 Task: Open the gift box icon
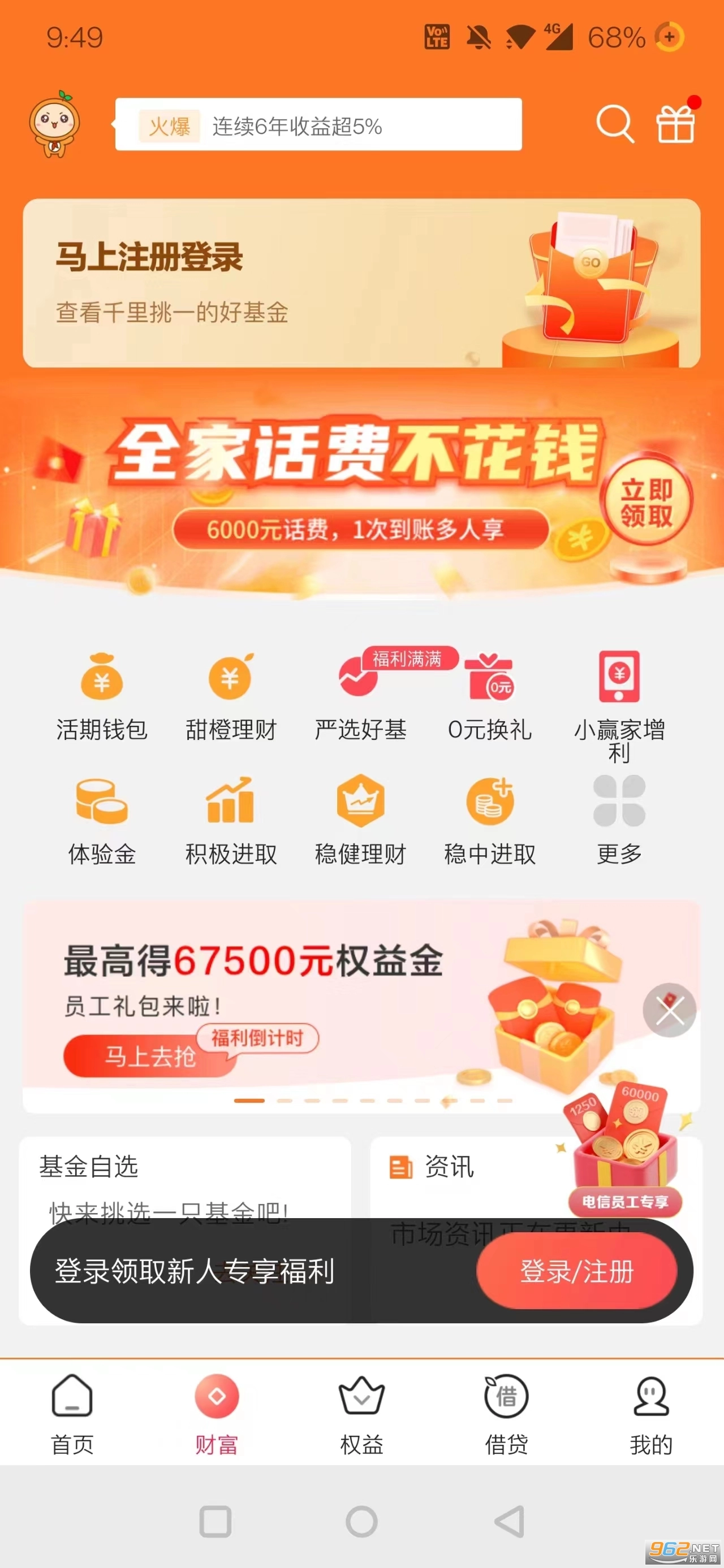pyautogui.click(x=675, y=124)
